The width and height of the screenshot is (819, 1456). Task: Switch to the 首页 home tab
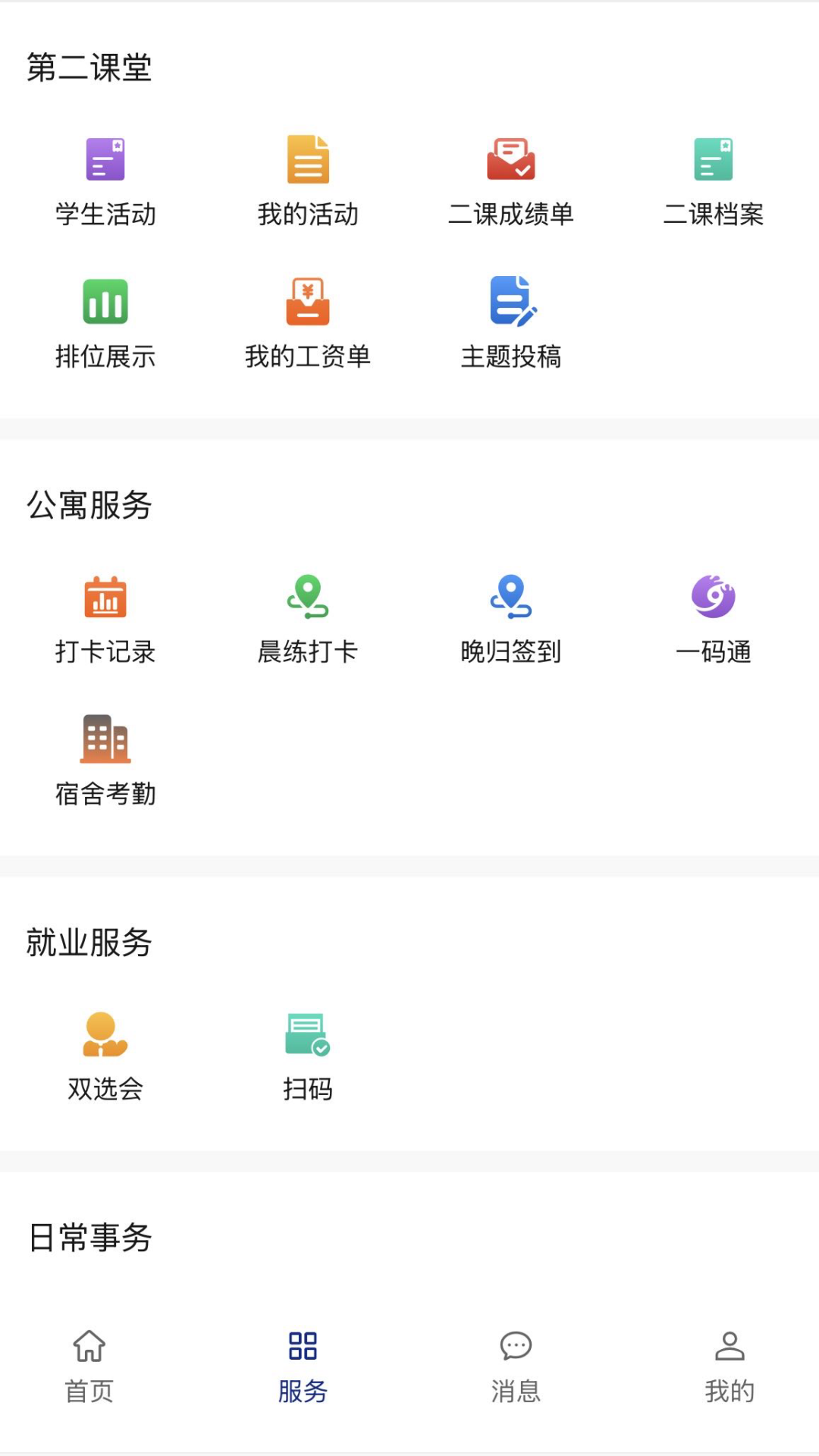(89, 1367)
